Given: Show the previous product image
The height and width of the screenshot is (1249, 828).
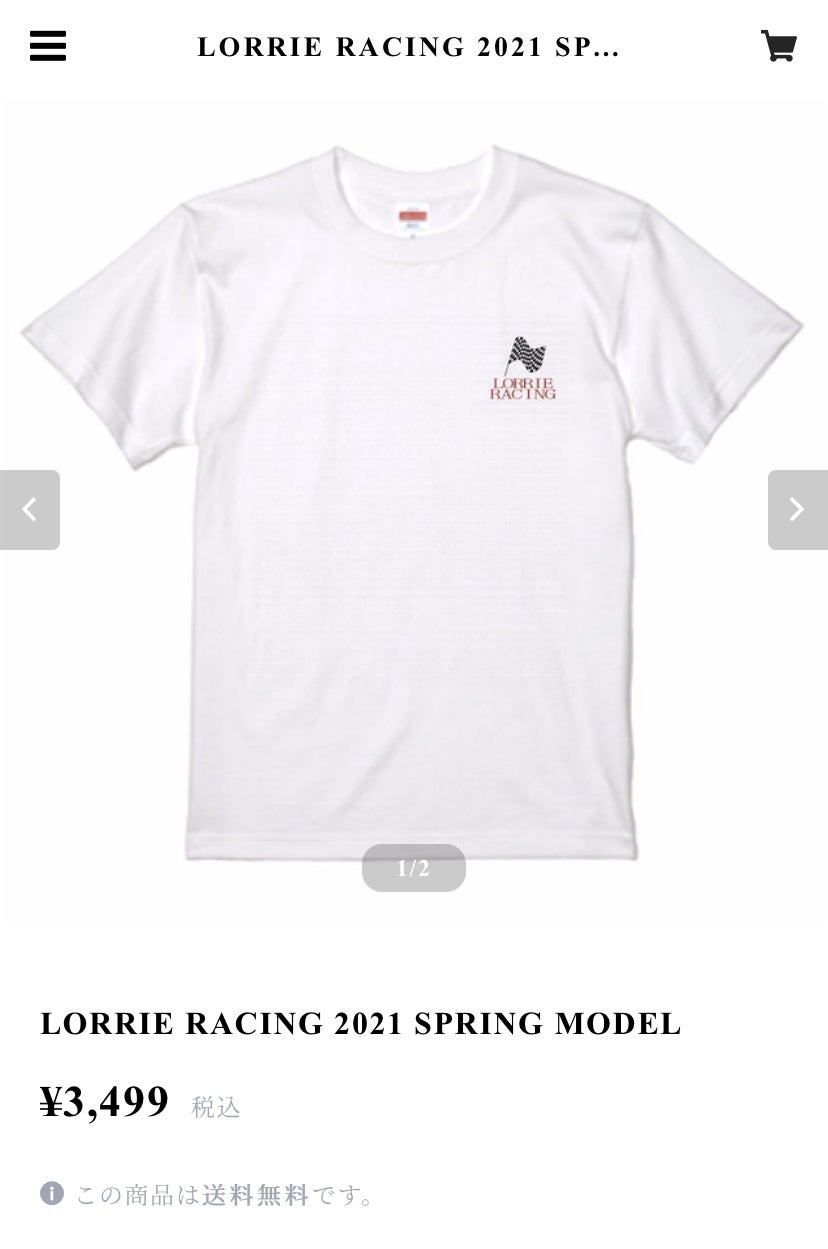Looking at the screenshot, I should [x=30, y=510].
